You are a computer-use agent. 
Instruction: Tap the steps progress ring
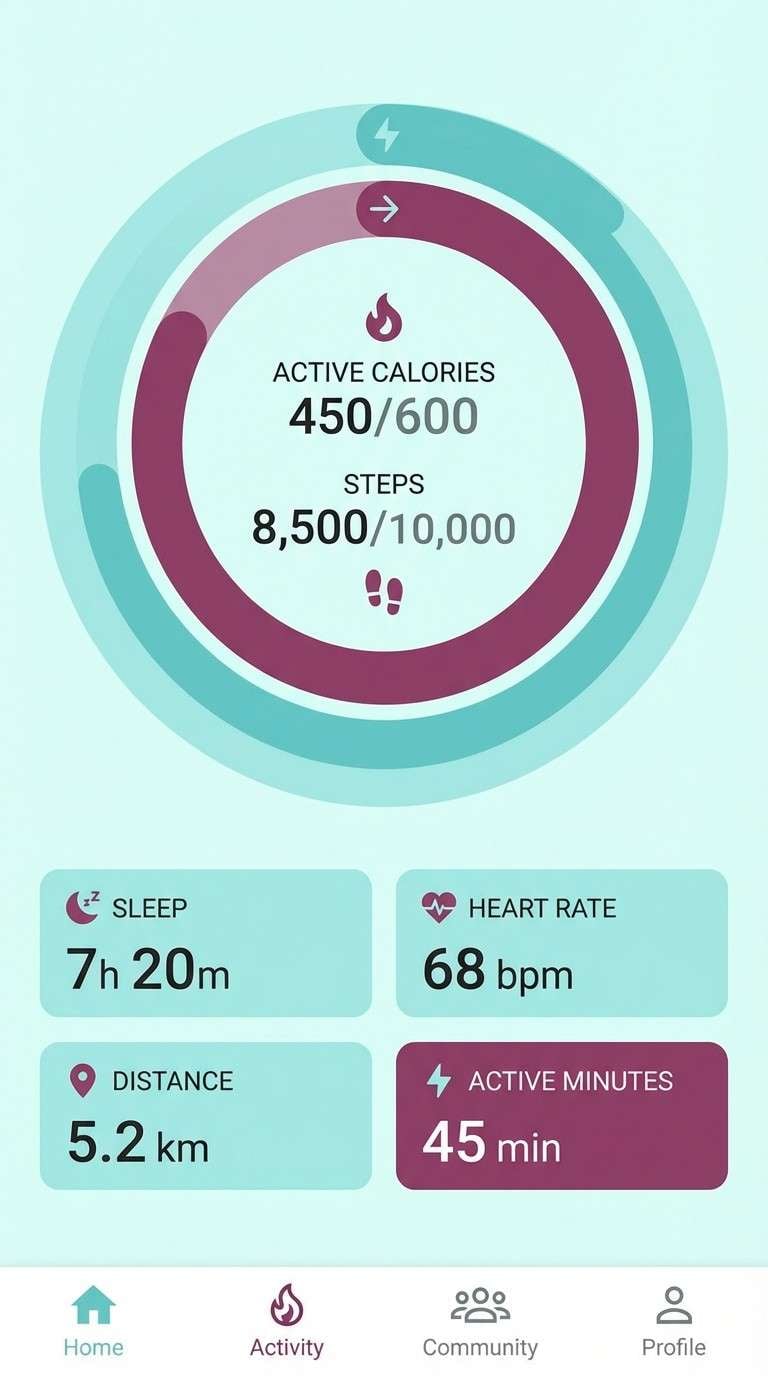[x=384, y=670]
